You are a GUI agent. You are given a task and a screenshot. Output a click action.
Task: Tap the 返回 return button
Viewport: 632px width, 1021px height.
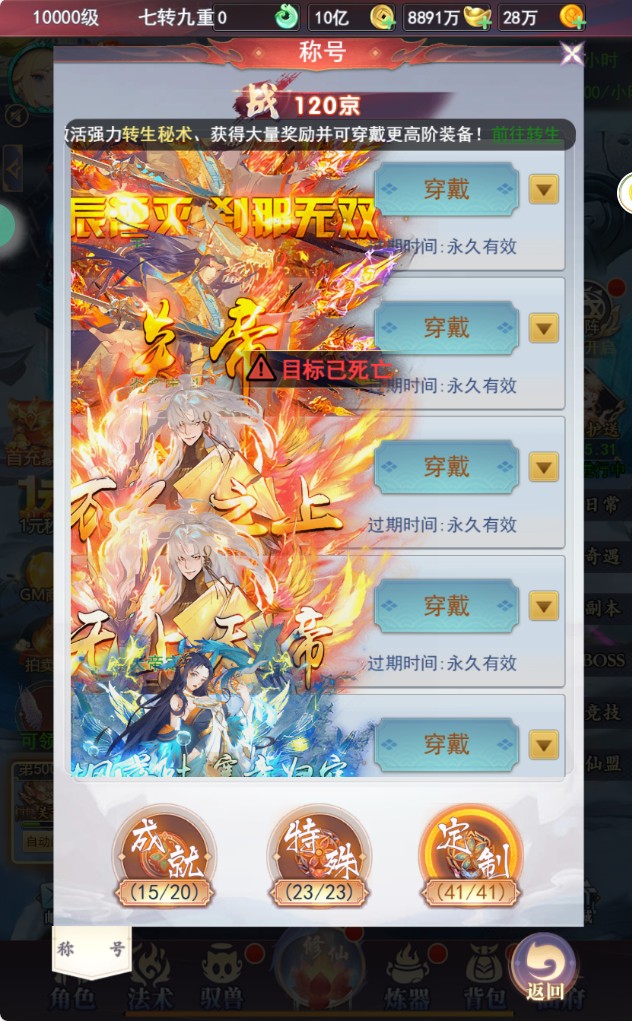click(x=544, y=968)
